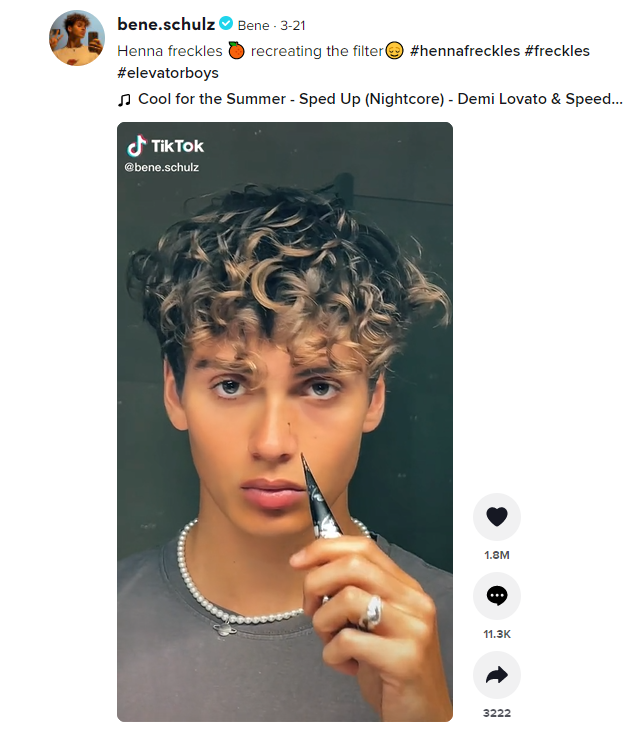Like this video with the heart icon
The image size is (637, 744).
pos(497,517)
